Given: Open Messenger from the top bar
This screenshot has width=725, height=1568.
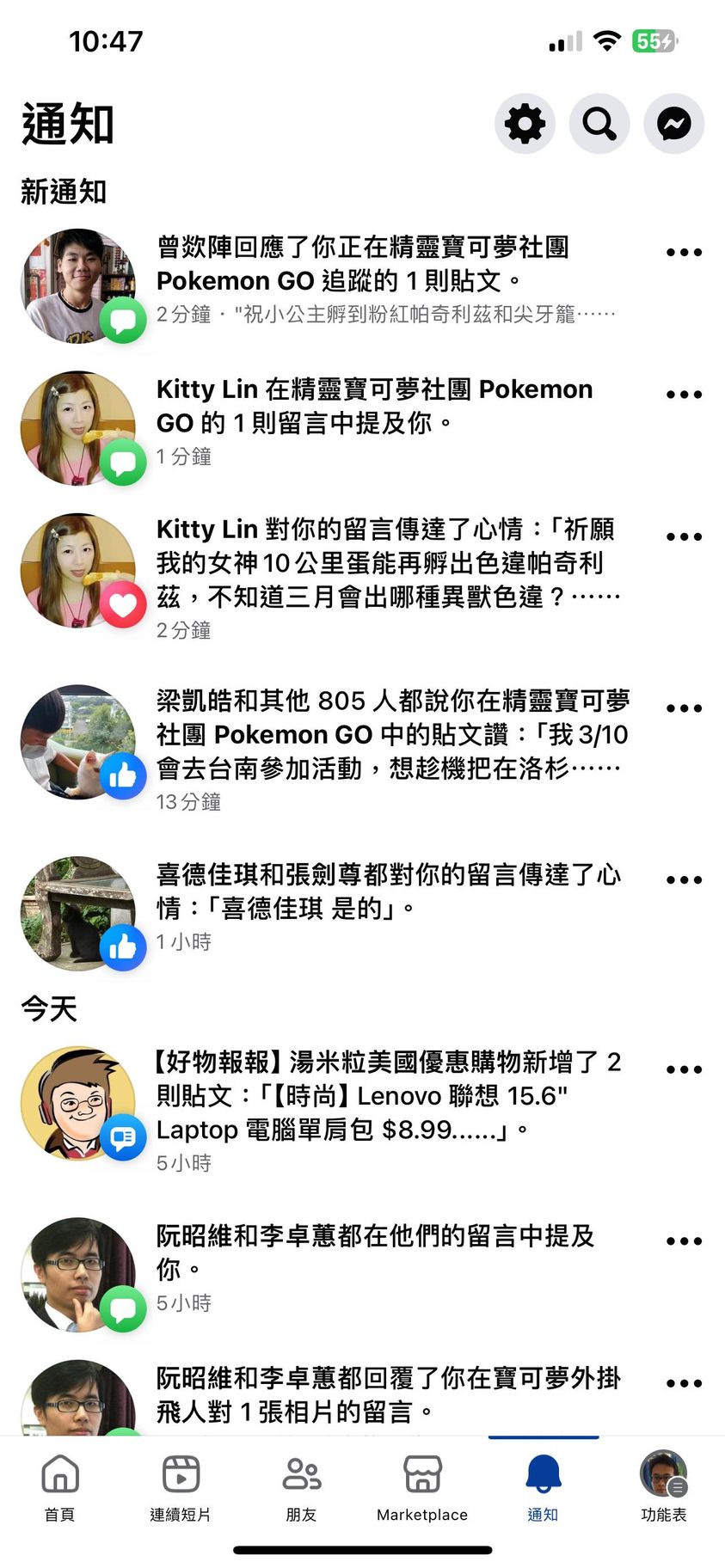Looking at the screenshot, I should (x=674, y=124).
